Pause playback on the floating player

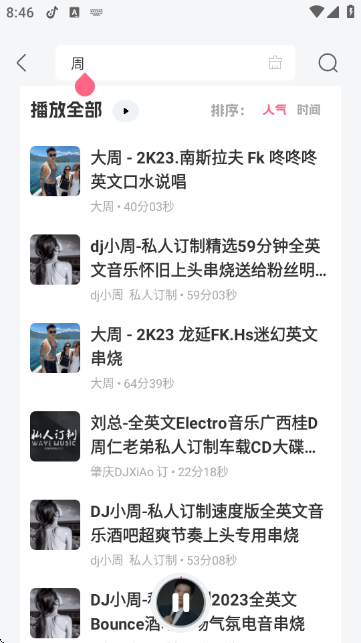(x=180, y=603)
